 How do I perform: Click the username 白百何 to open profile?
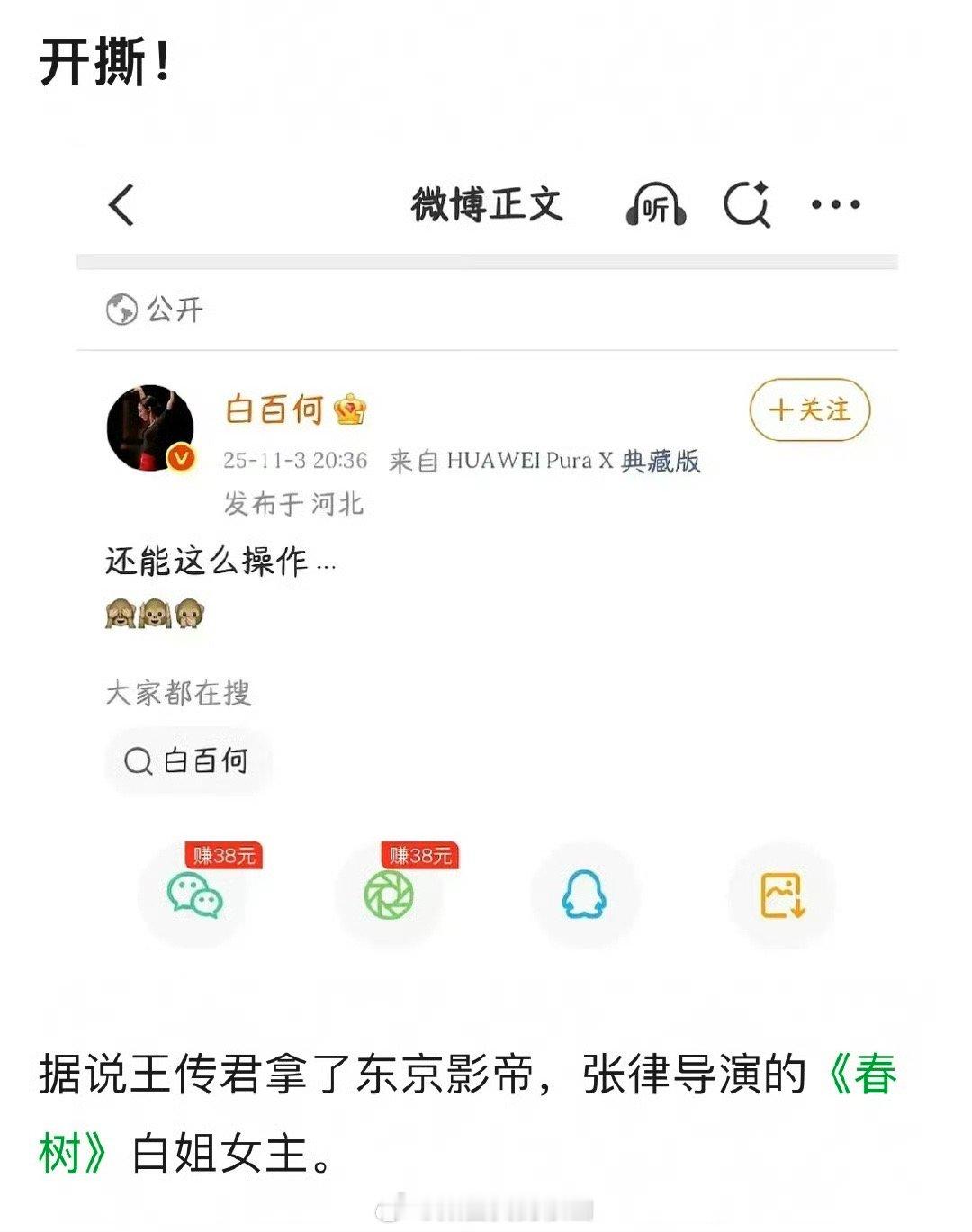coord(273,410)
